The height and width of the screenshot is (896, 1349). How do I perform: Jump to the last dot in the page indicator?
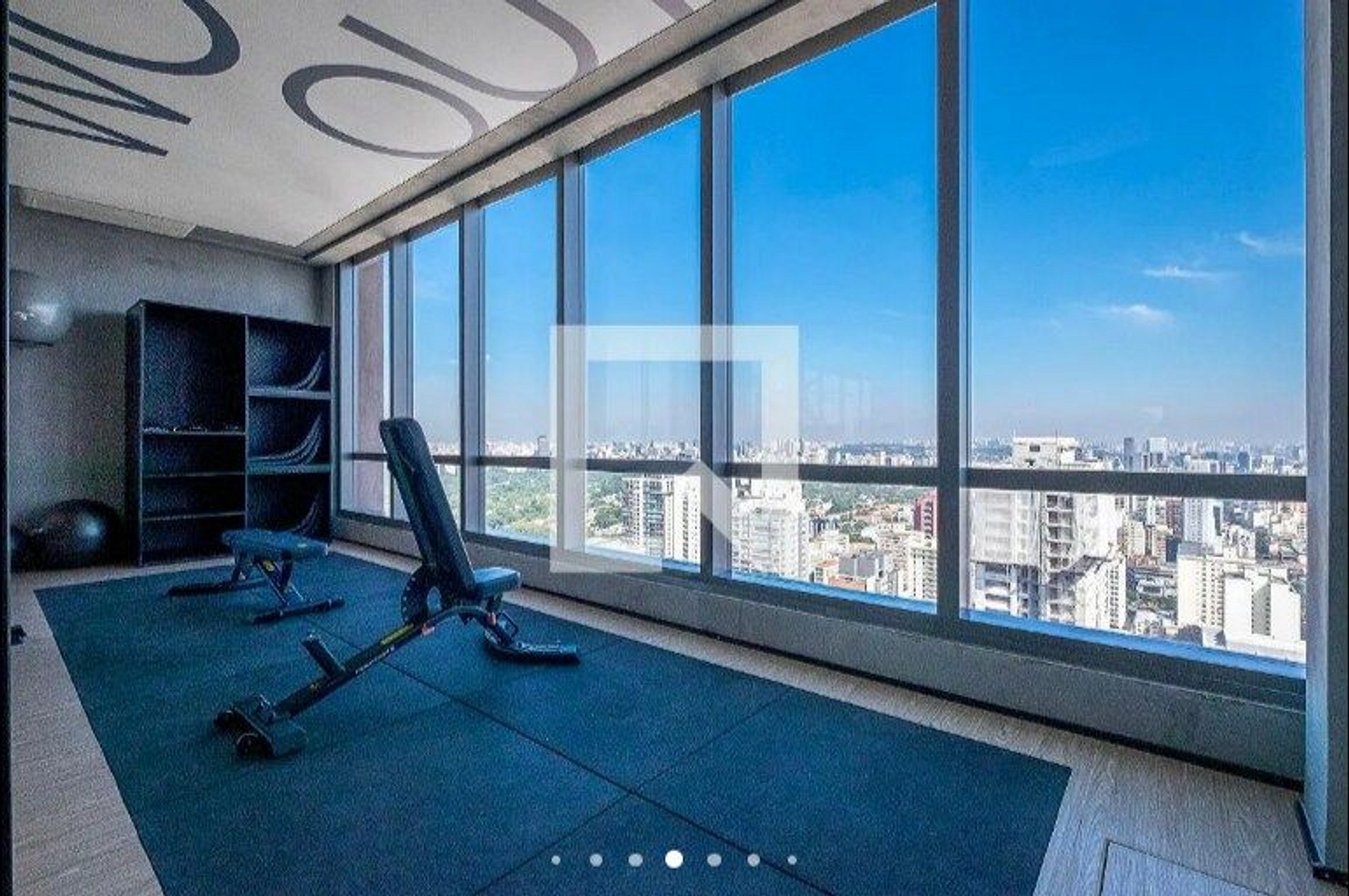[792, 860]
